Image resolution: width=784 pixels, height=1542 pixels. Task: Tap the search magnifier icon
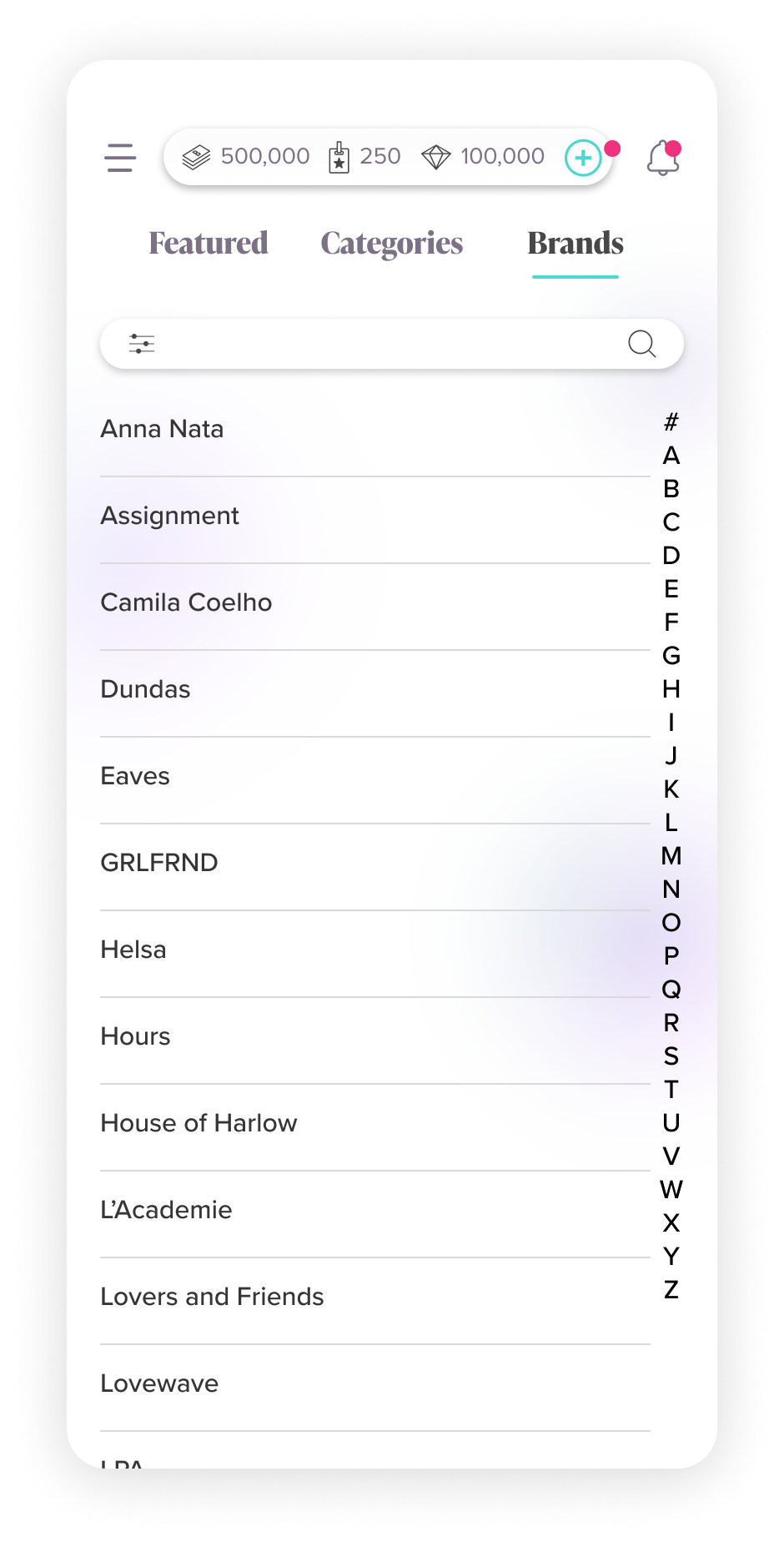click(642, 344)
